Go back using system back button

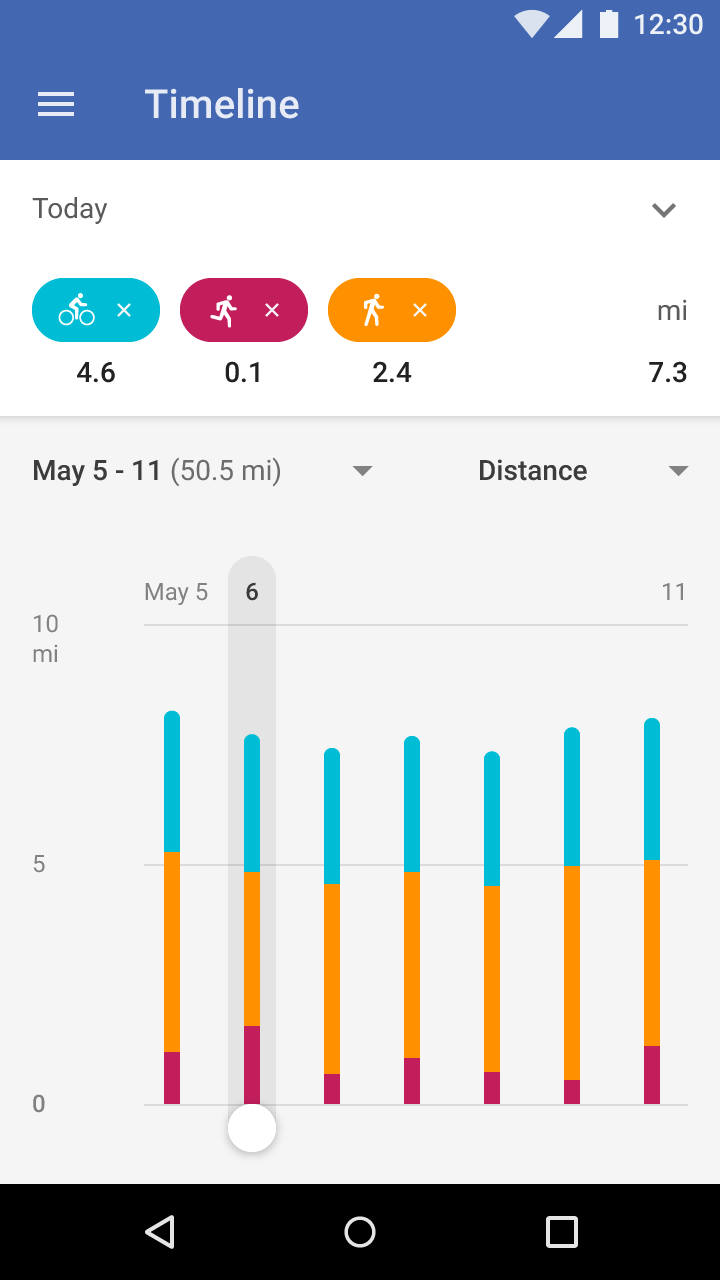(160, 1232)
